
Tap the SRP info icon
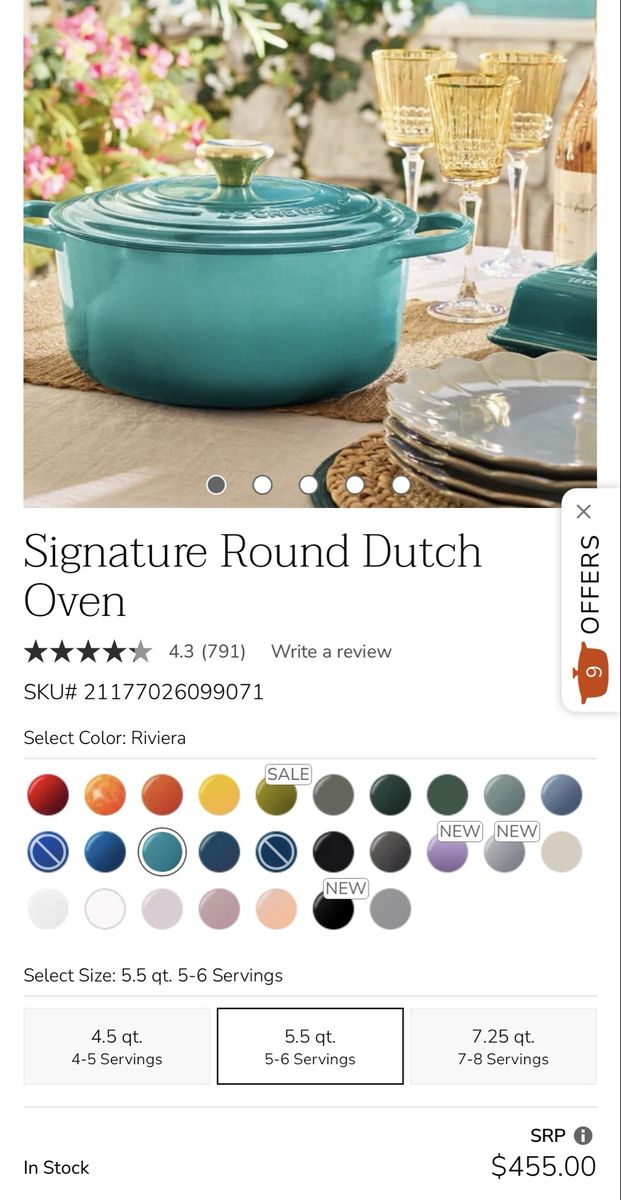tap(583, 1135)
